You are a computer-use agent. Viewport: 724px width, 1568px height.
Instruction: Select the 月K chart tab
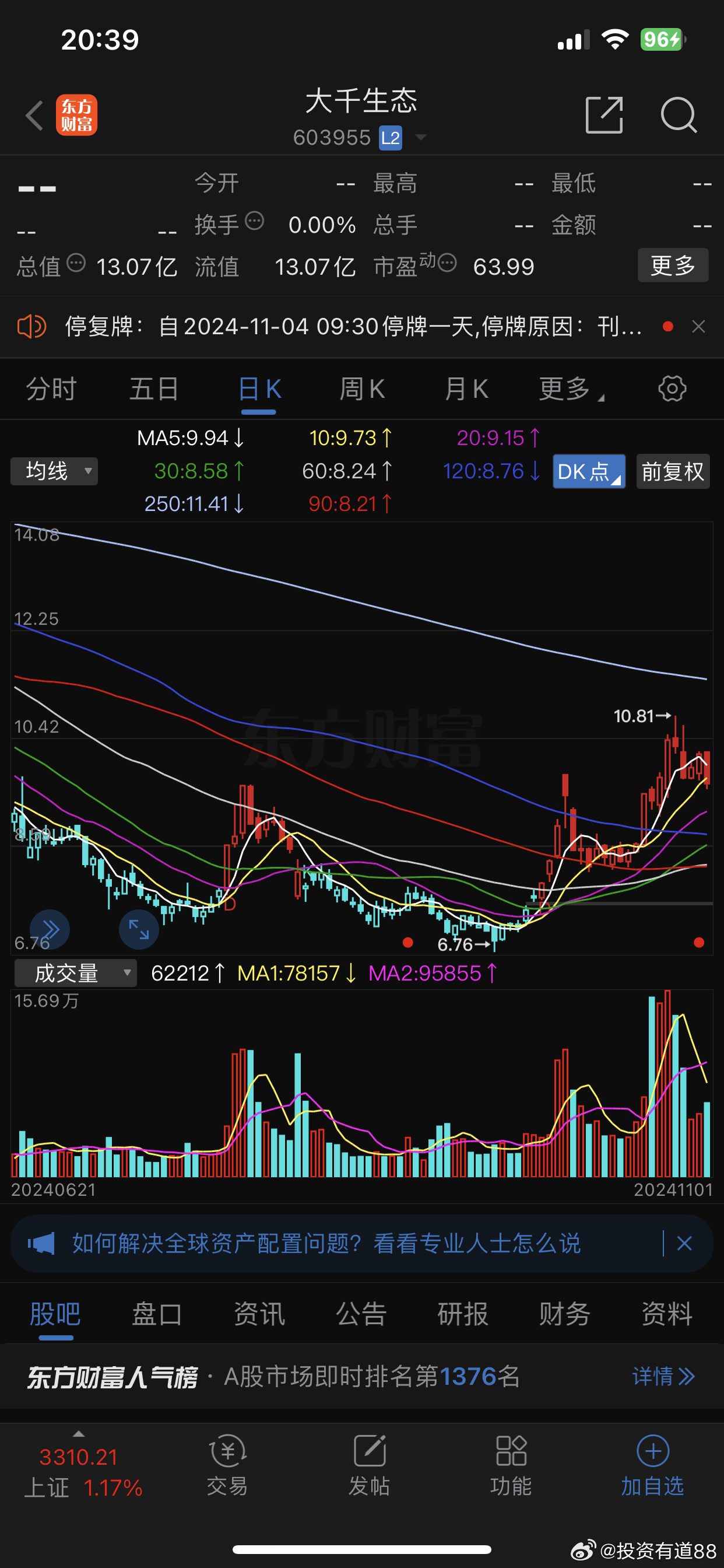pyautogui.click(x=466, y=388)
